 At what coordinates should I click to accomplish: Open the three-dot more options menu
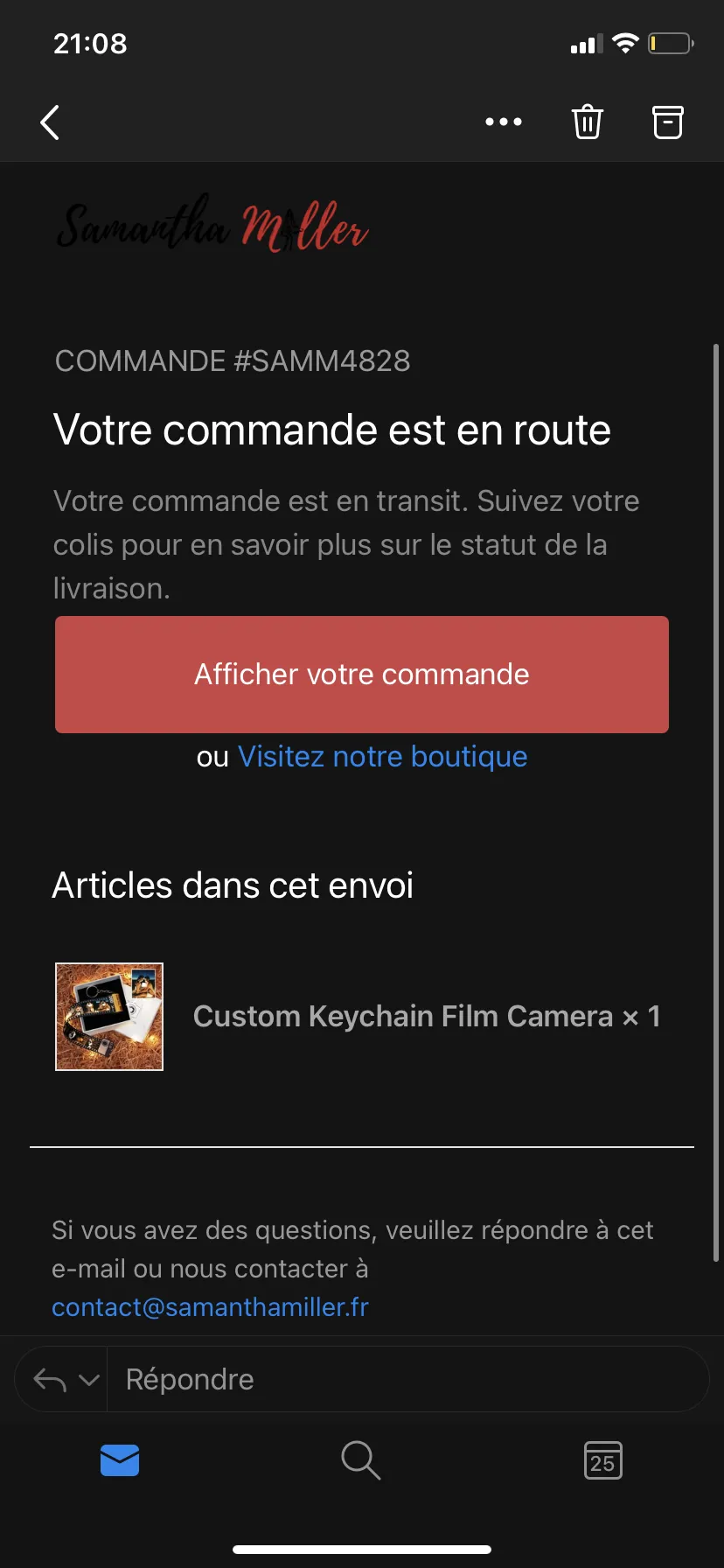pos(504,122)
